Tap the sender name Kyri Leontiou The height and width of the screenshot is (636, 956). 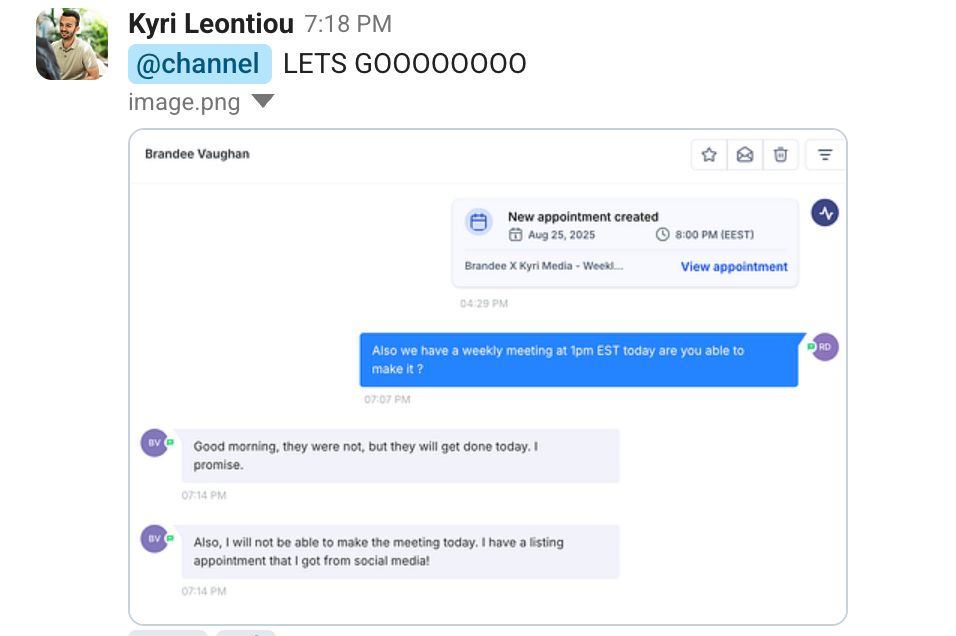tap(211, 23)
